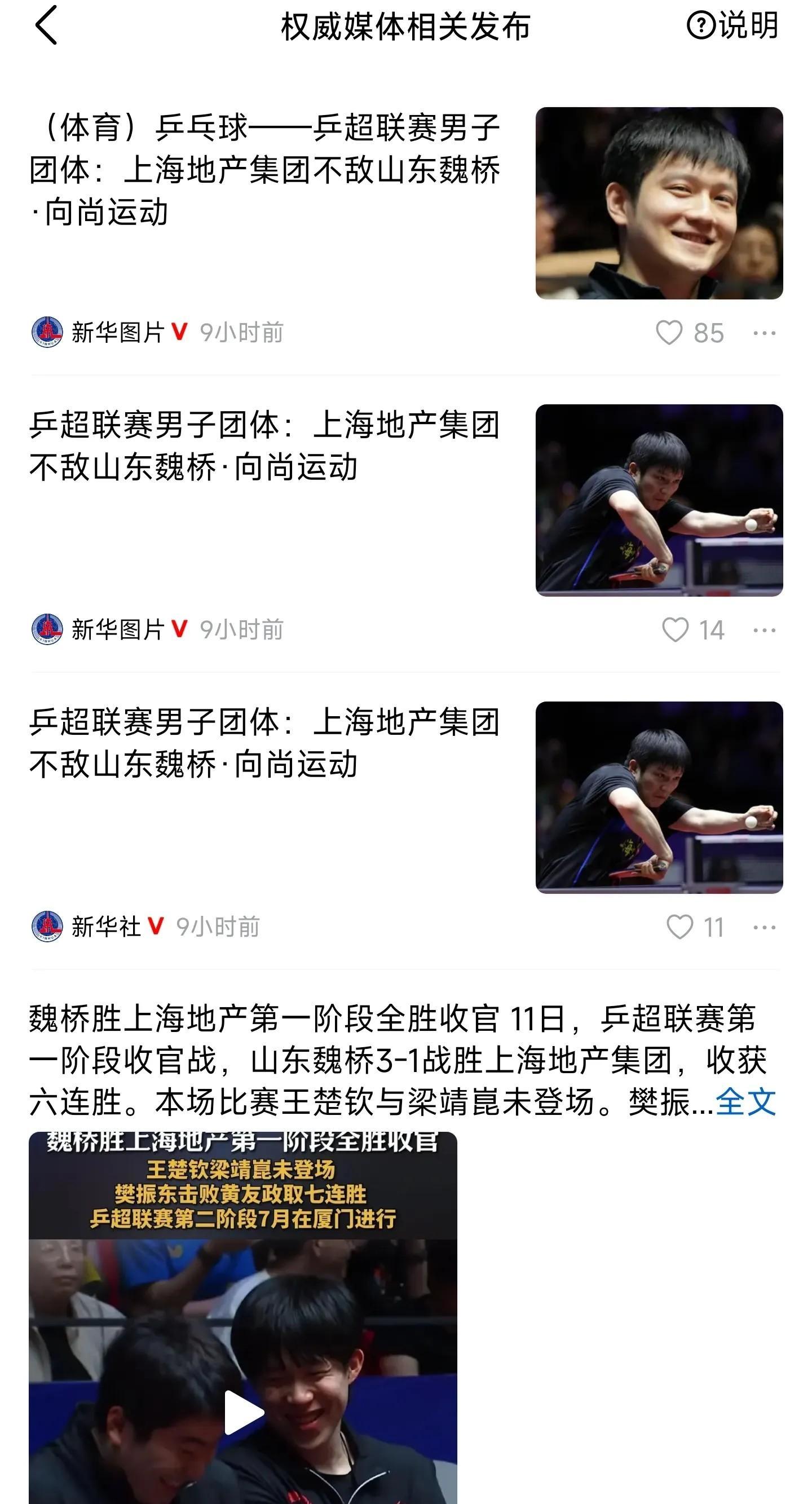Open the question mark help icon
812x1504 pixels.
pyautogui.click(x=703, y=26)
